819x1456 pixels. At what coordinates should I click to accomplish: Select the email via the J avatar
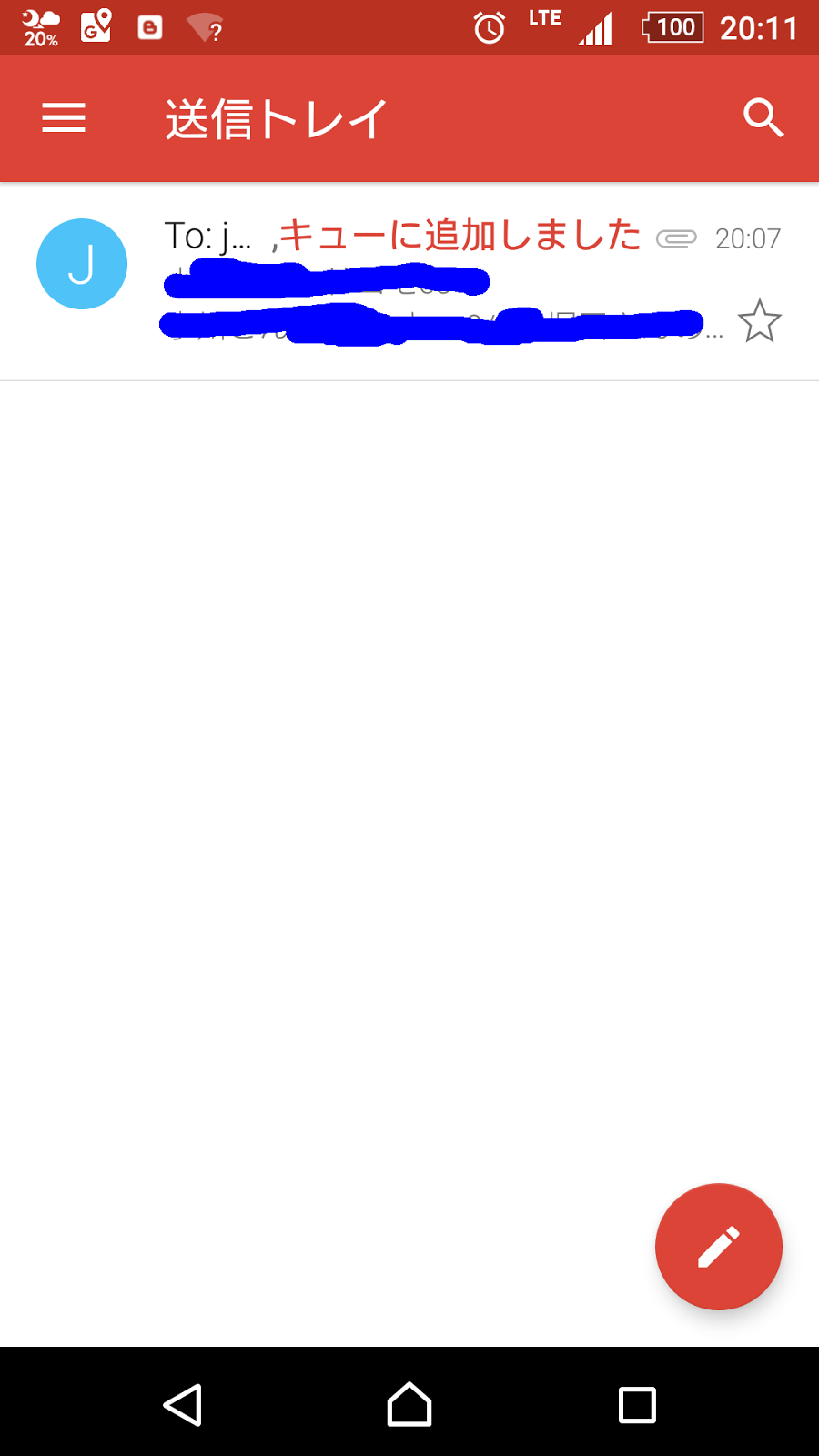82,264
